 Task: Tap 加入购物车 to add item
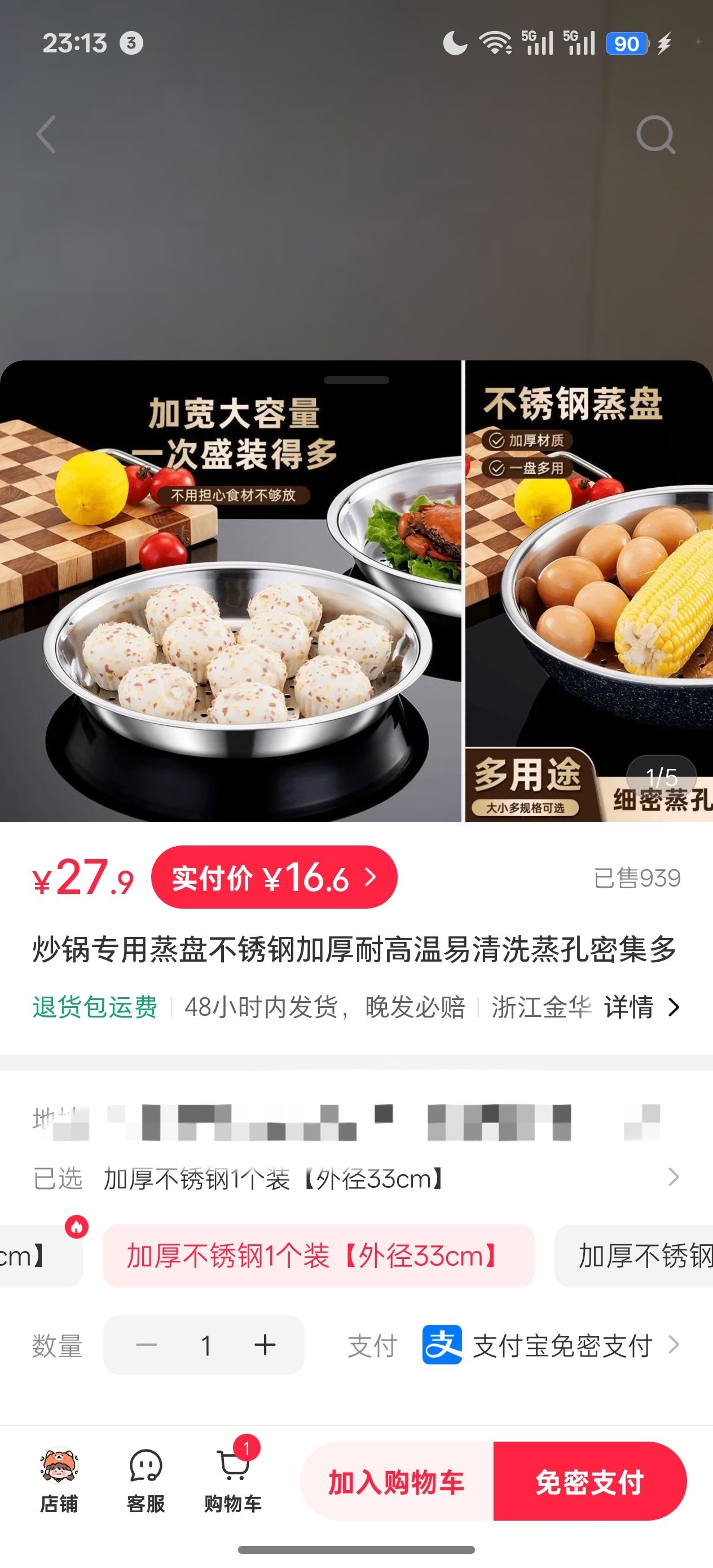point(397,1481)
